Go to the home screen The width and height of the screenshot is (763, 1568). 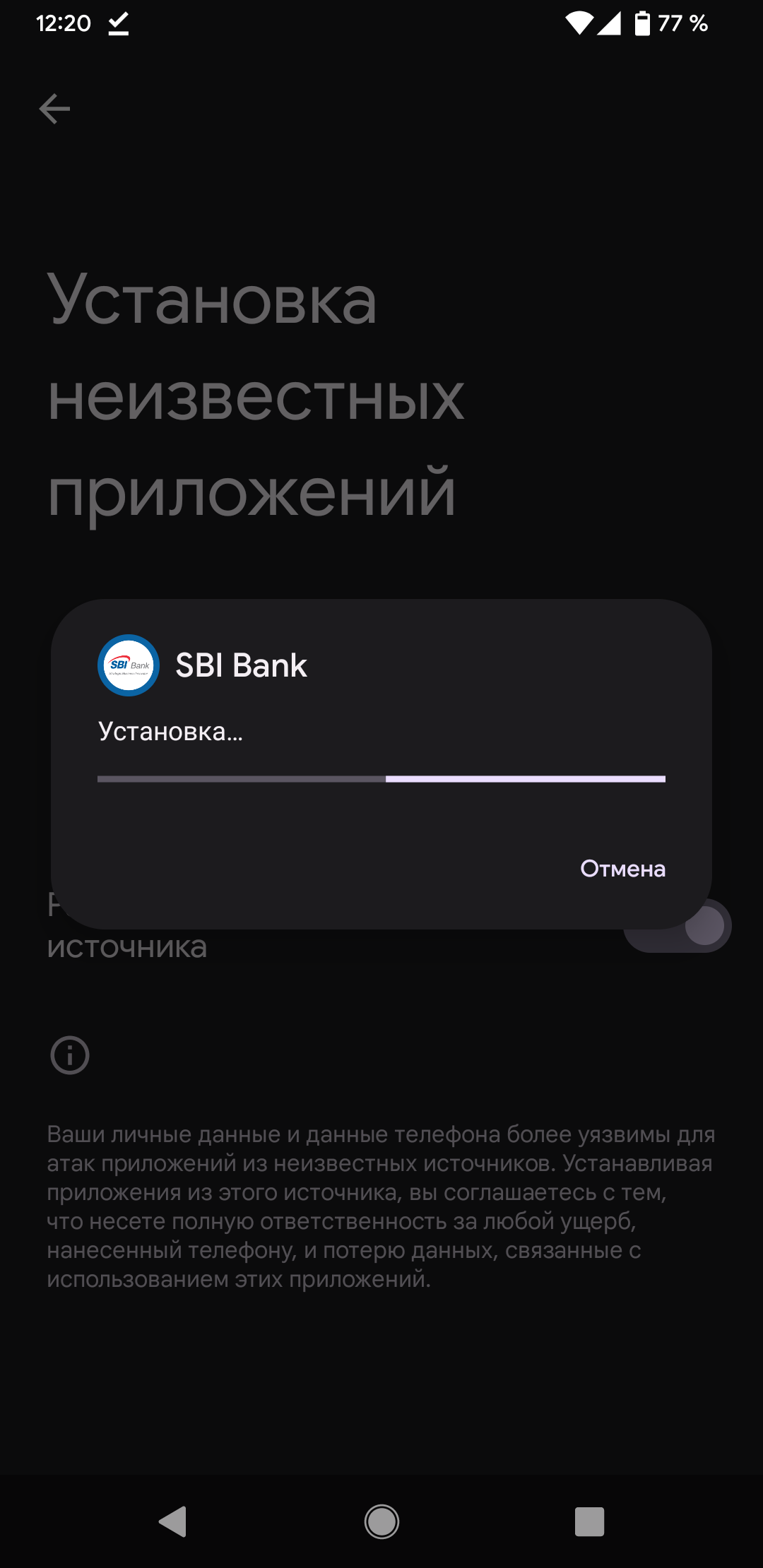click(381, 1521)
